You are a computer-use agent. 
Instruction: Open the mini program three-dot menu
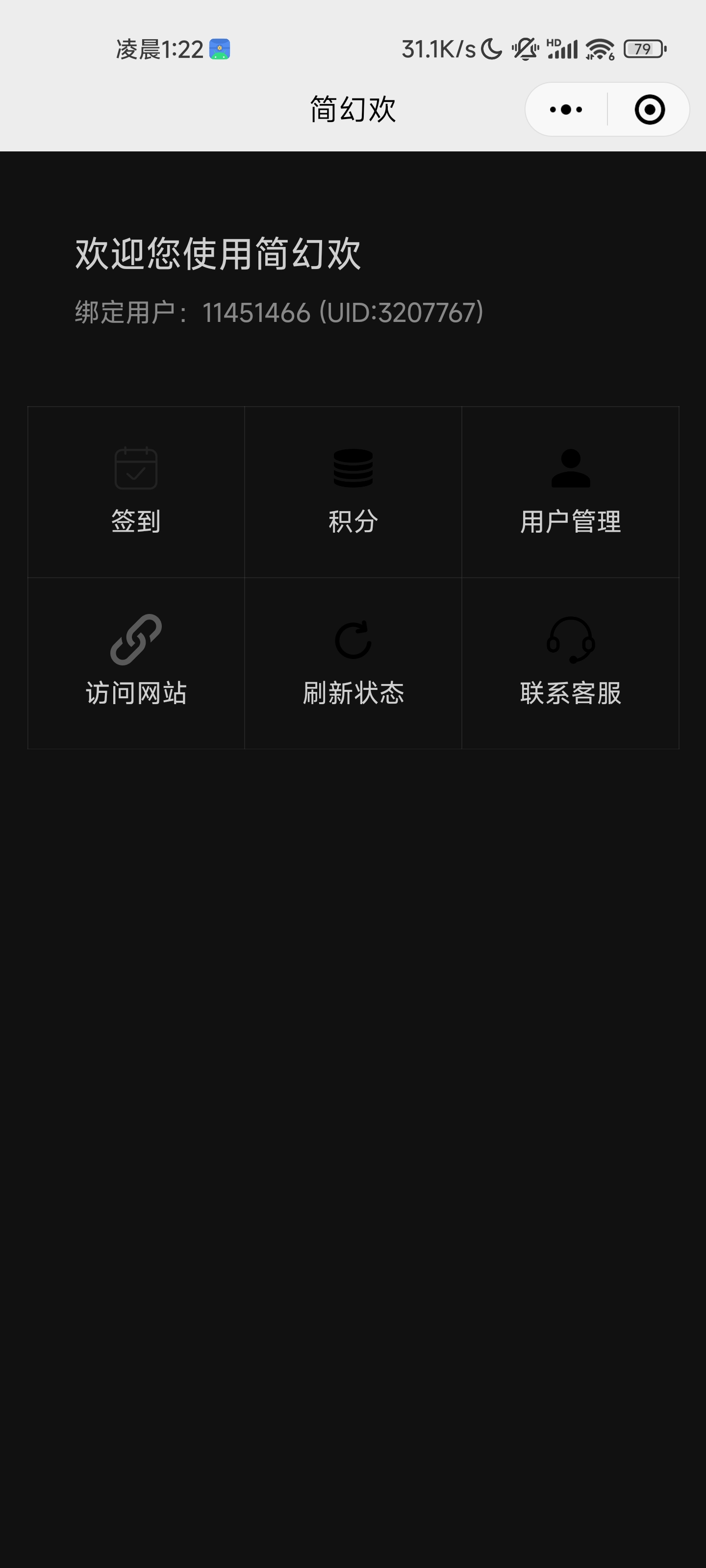tap(566, 110)
